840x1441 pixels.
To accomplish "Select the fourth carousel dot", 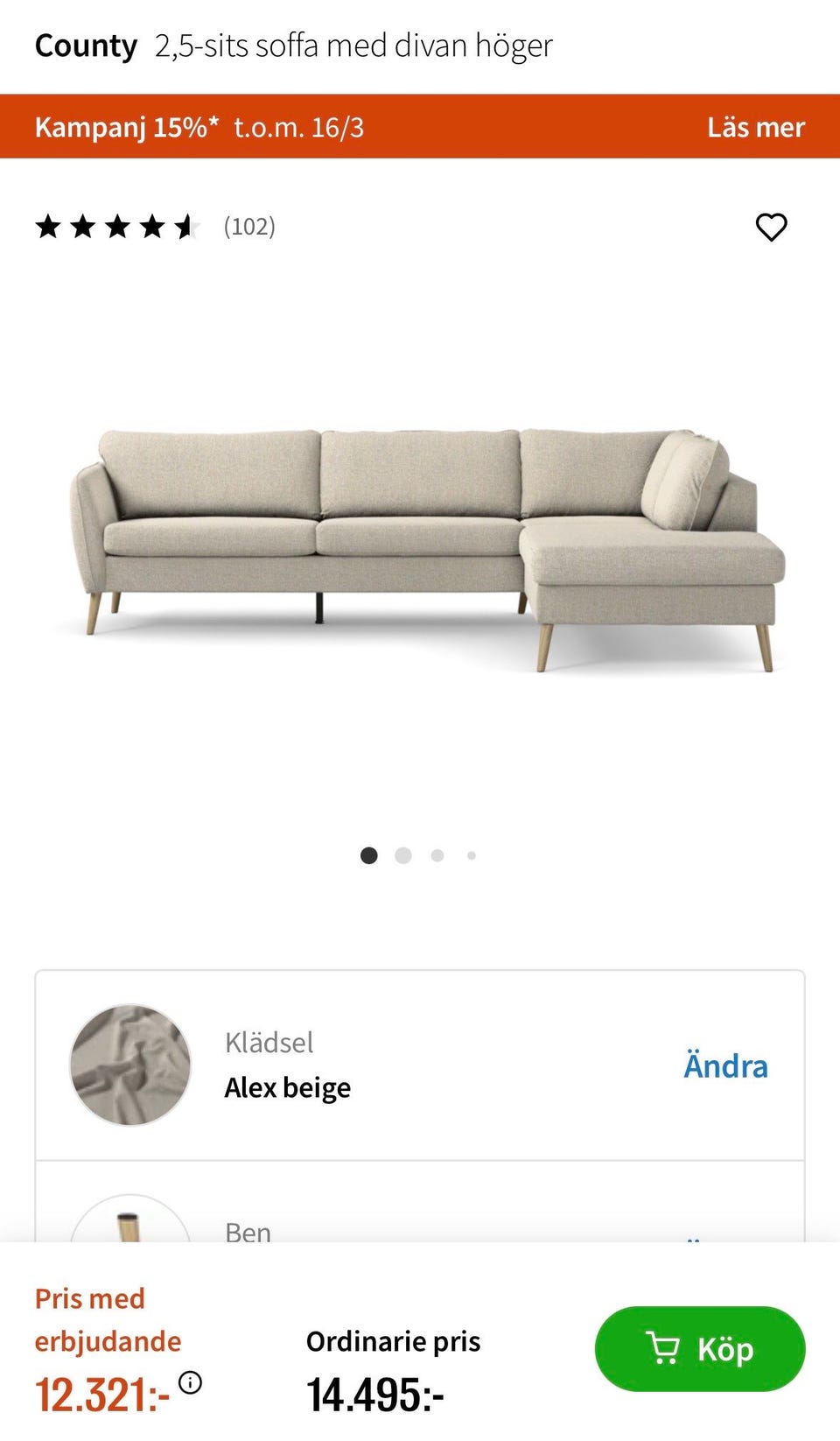I will tap(471, 855).
